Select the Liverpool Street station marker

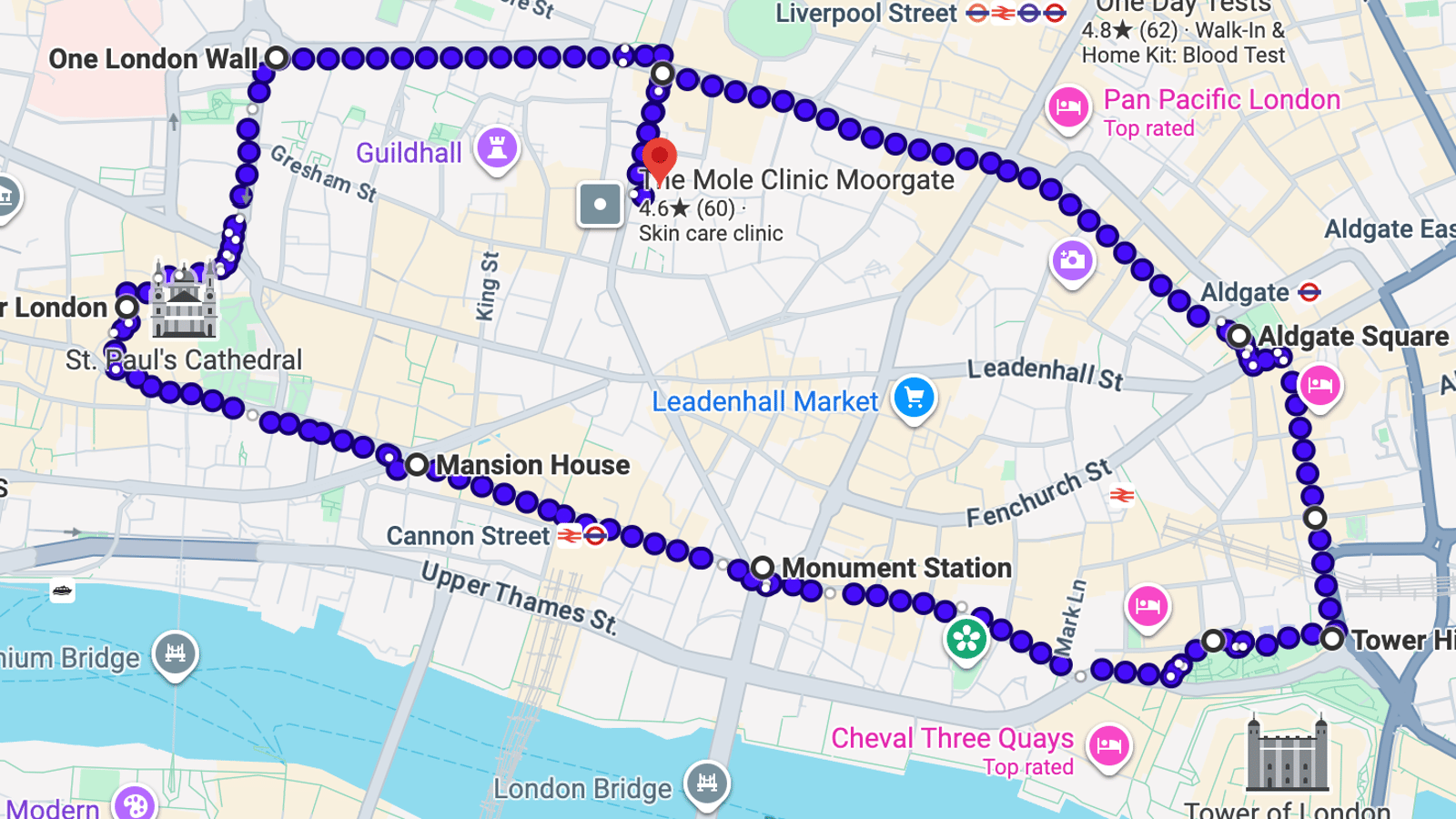[1016, 13]
